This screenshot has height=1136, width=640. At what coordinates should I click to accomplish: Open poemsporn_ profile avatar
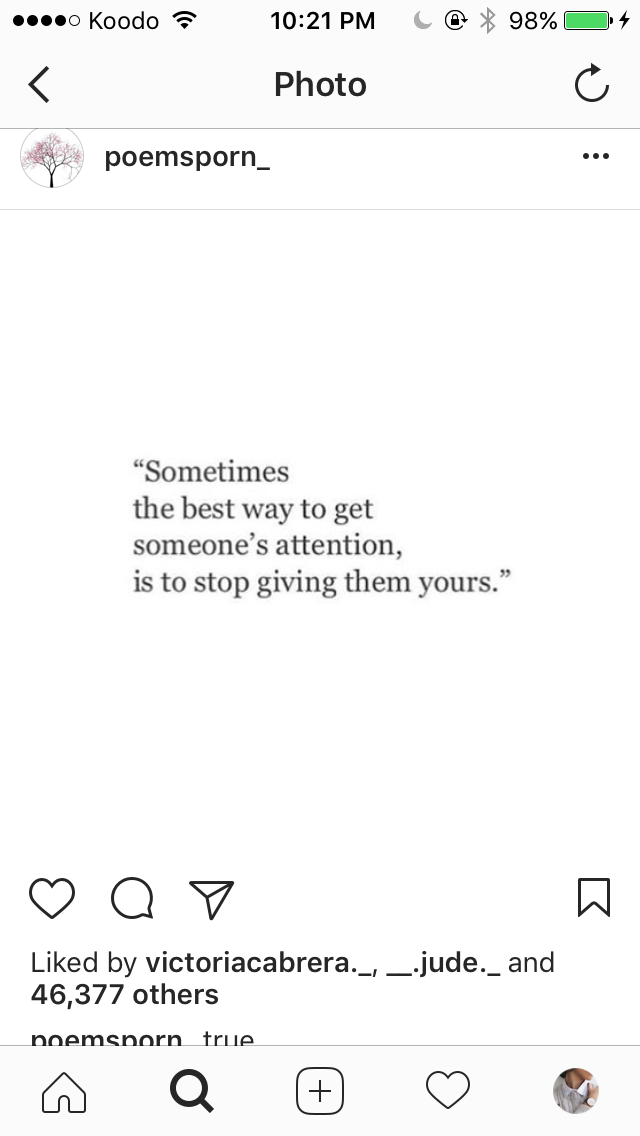(52, 158)
